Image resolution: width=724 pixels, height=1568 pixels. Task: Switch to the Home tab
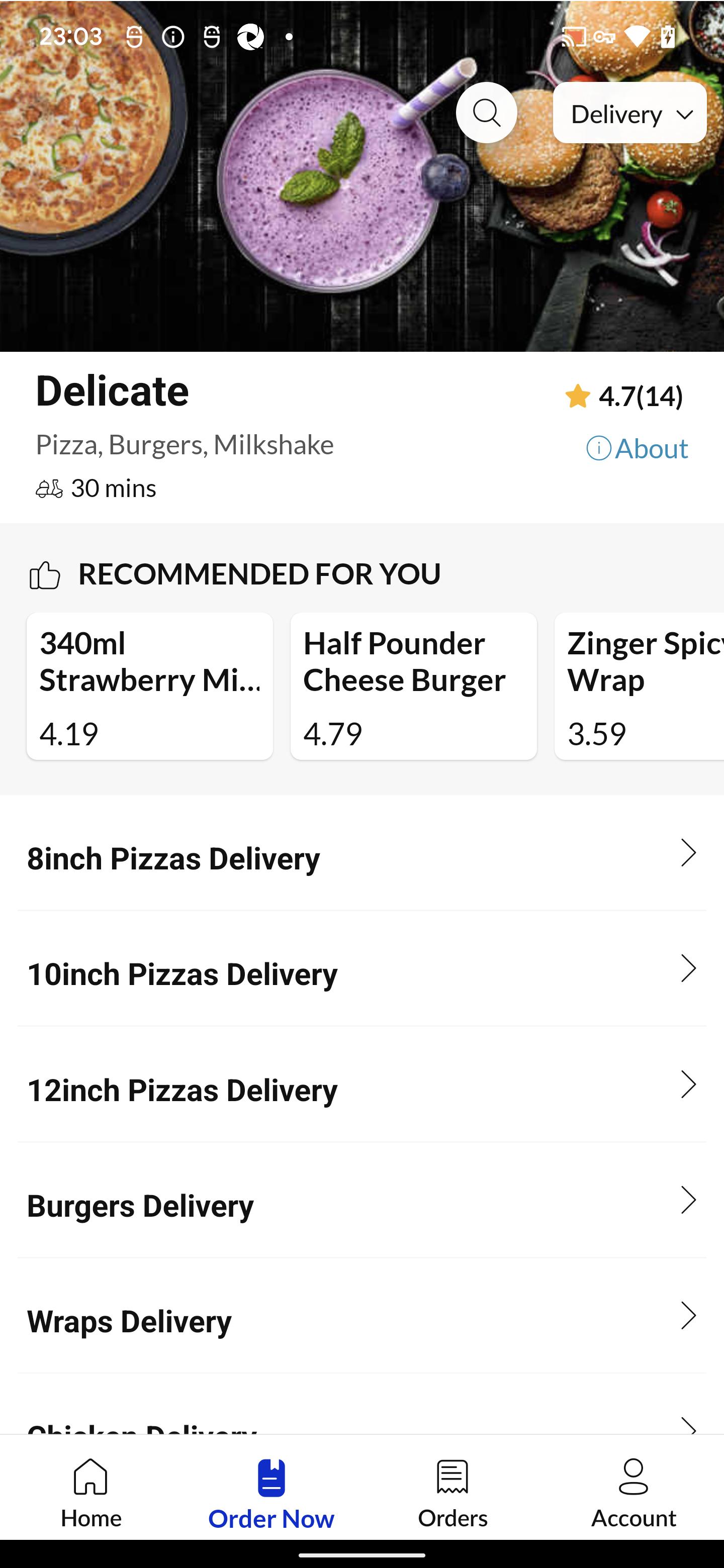click(x=90, y=1493)
